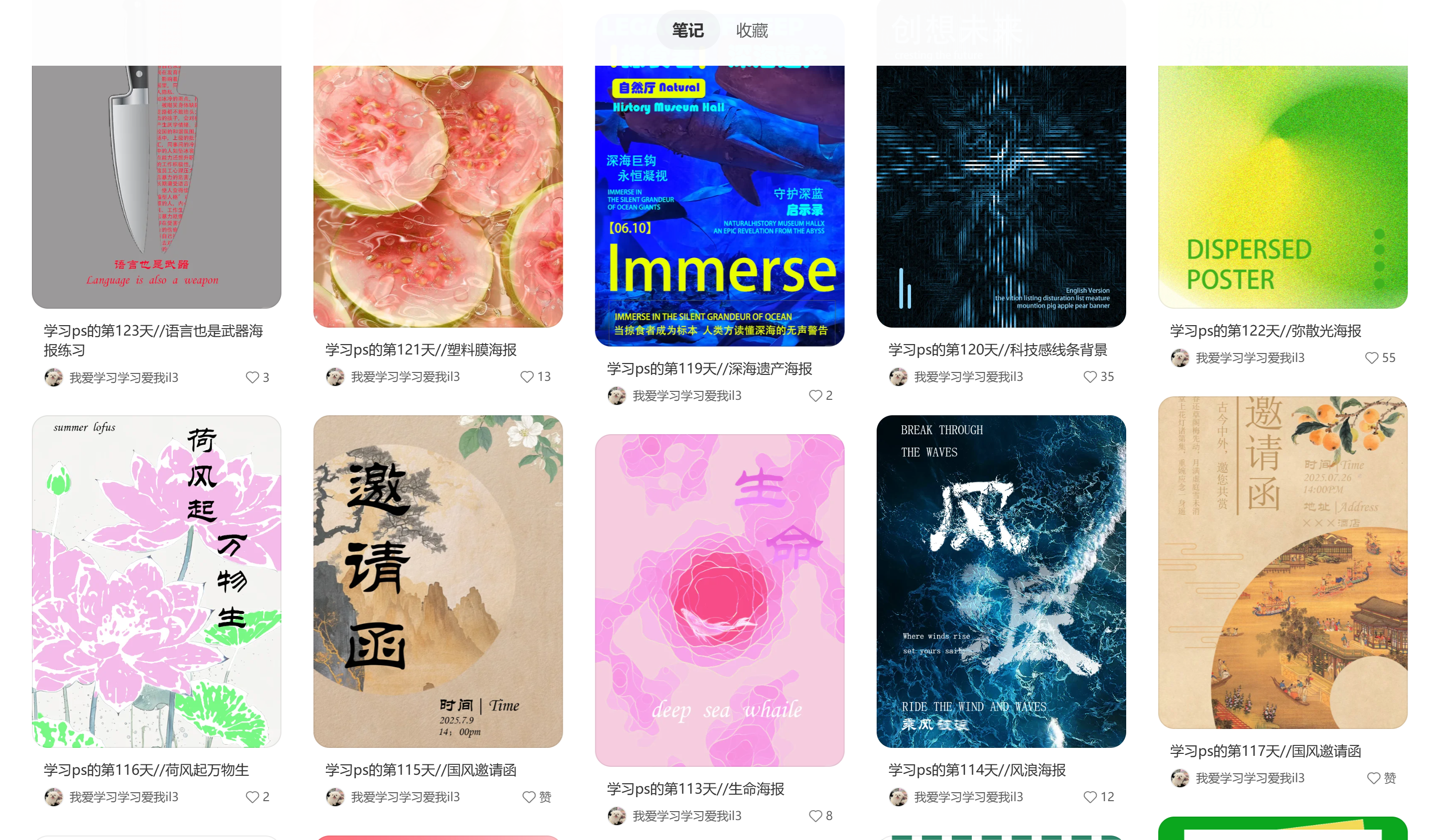Viewport: 1440px width, 840px height.
Task: Open the 第113天 生命海报 note
Action: (x=719, y=600)
